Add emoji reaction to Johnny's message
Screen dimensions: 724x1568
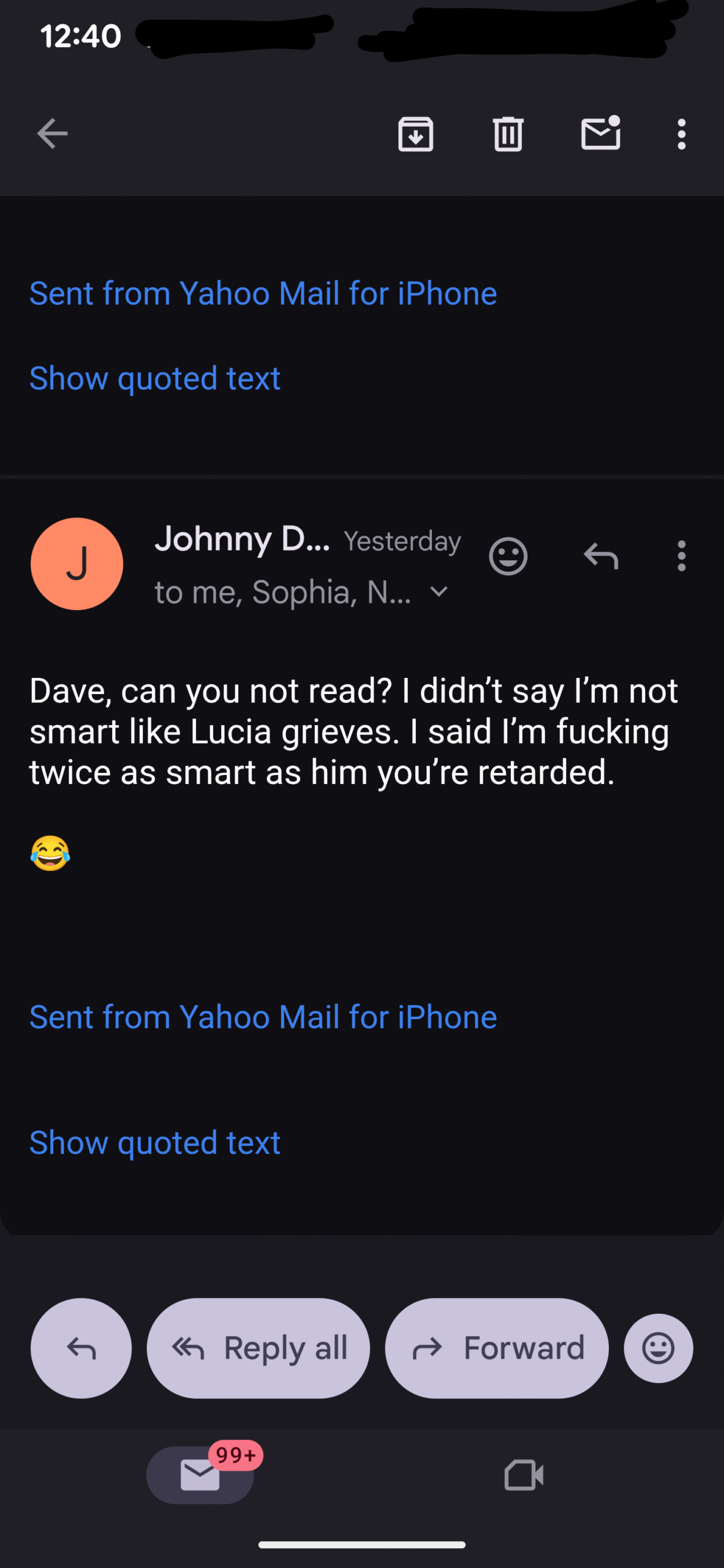[x=508, y=556]
